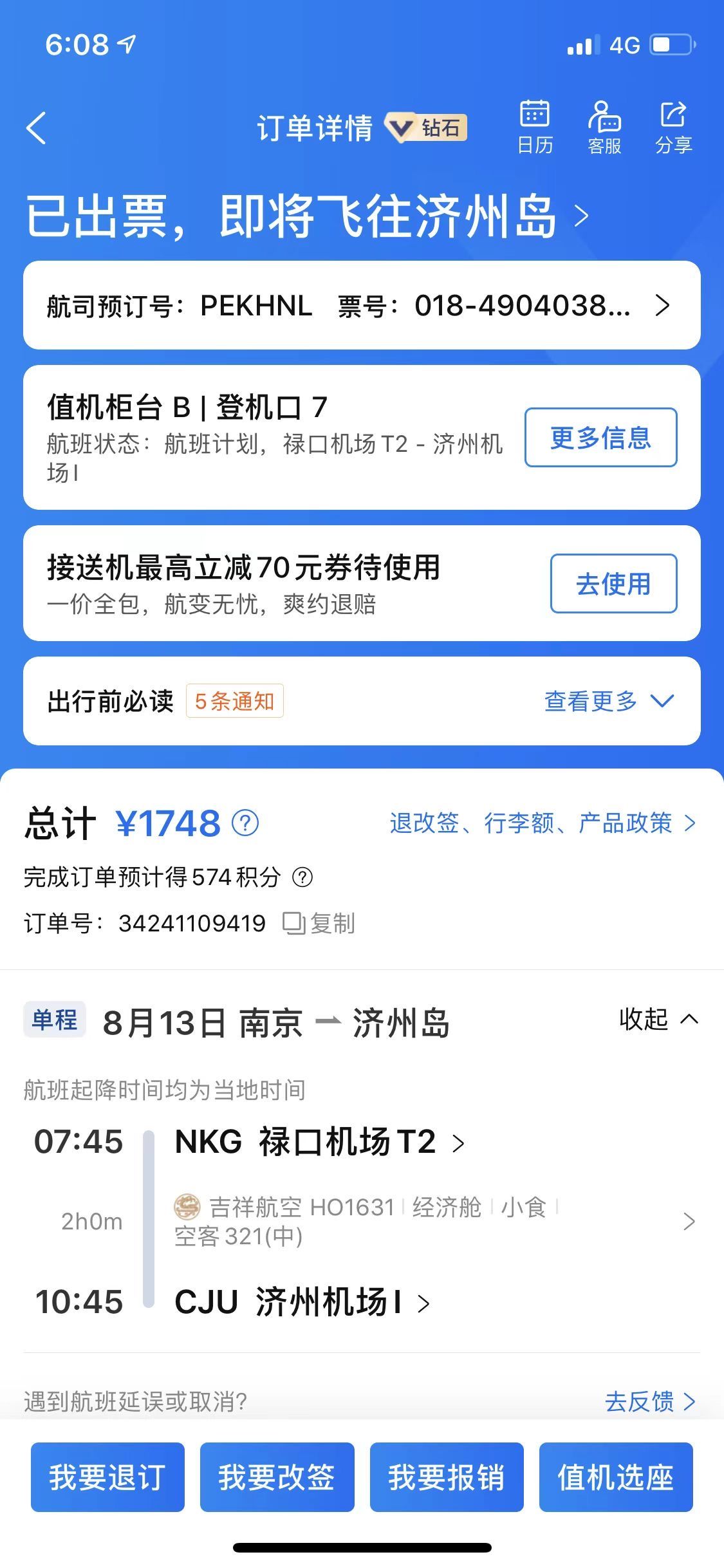This screenshot has height=1568, width=724.
Task: Contact 客服 customer service
Action: (604, 127)
